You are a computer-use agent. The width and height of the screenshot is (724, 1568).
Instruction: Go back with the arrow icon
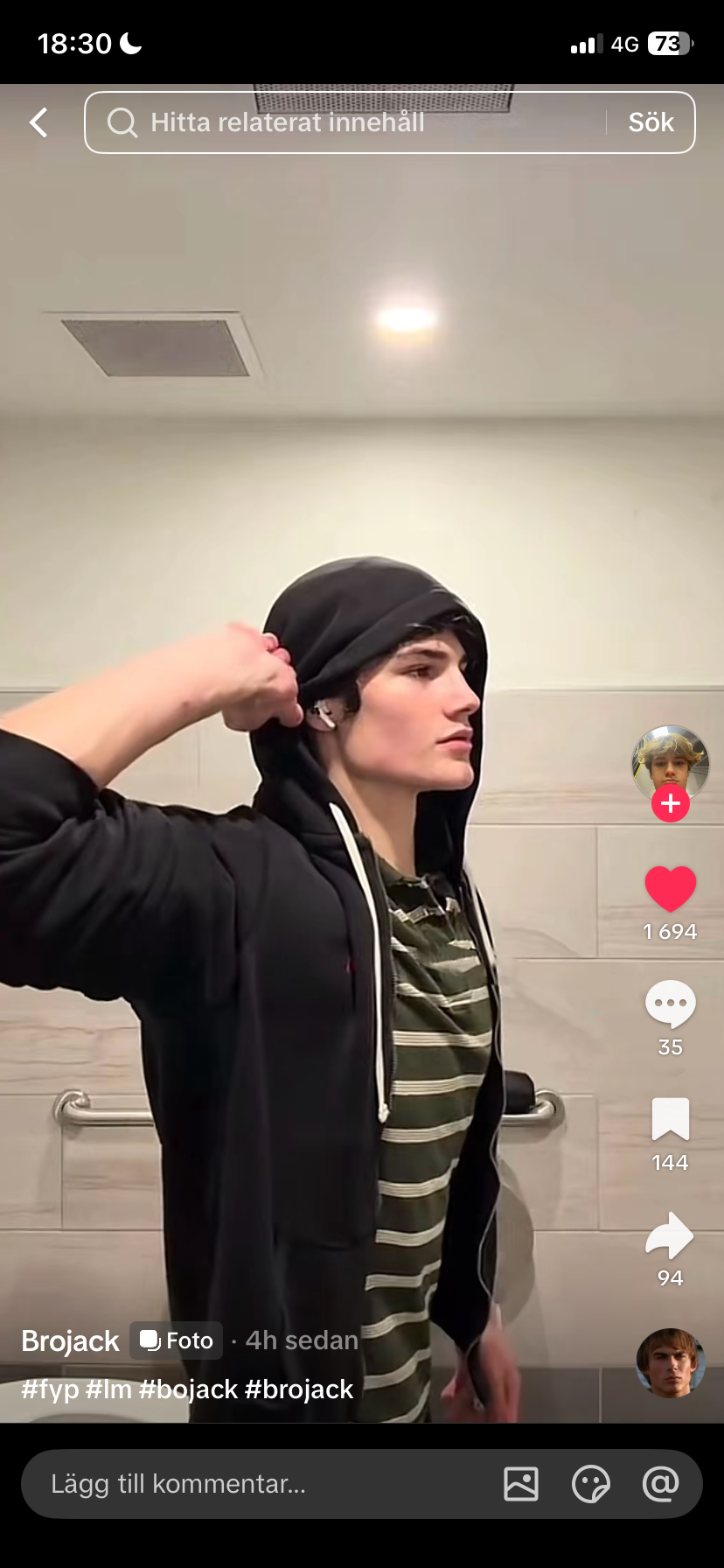(39, 122)
